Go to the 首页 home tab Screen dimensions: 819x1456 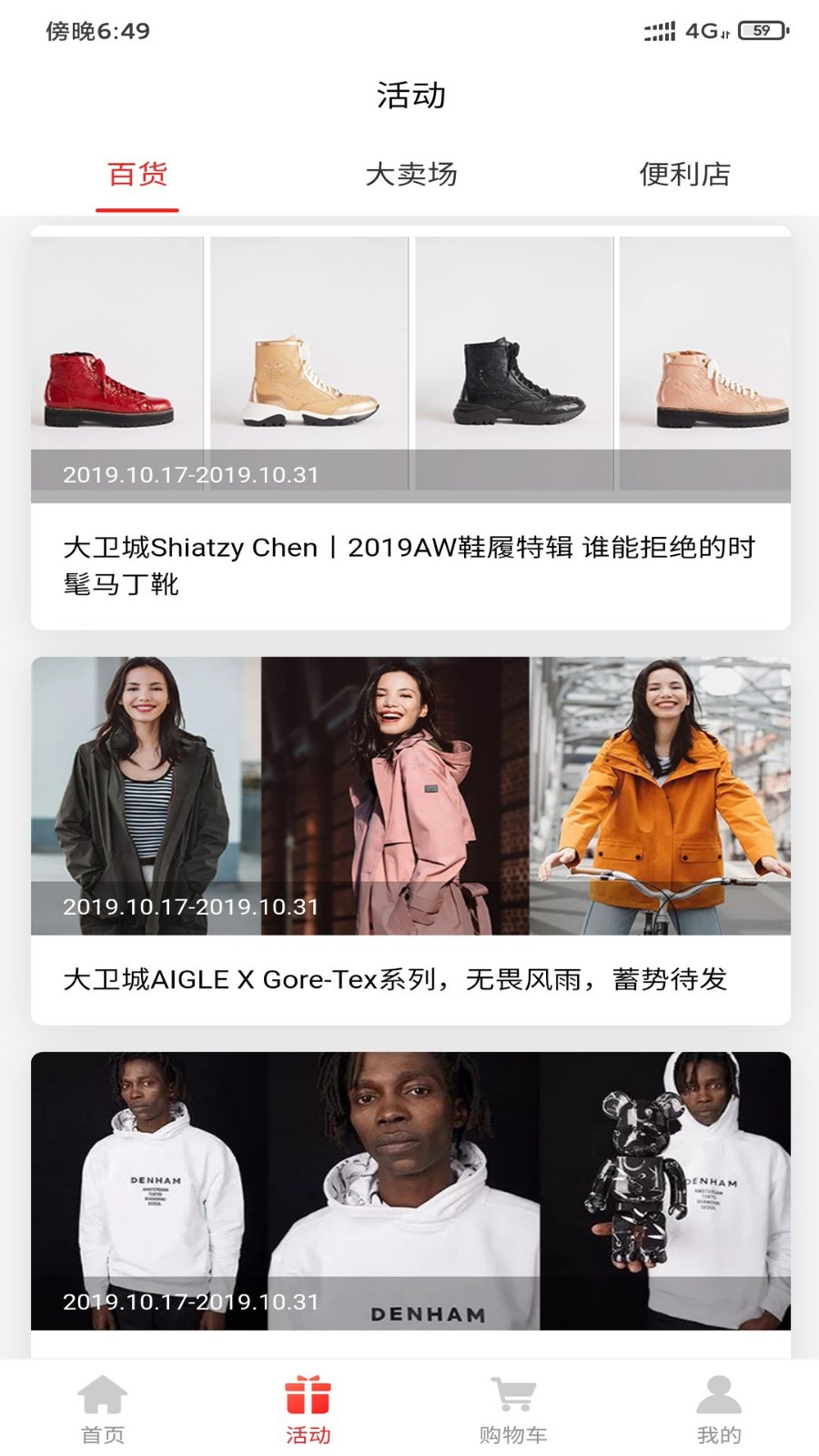click(103, 1410)
